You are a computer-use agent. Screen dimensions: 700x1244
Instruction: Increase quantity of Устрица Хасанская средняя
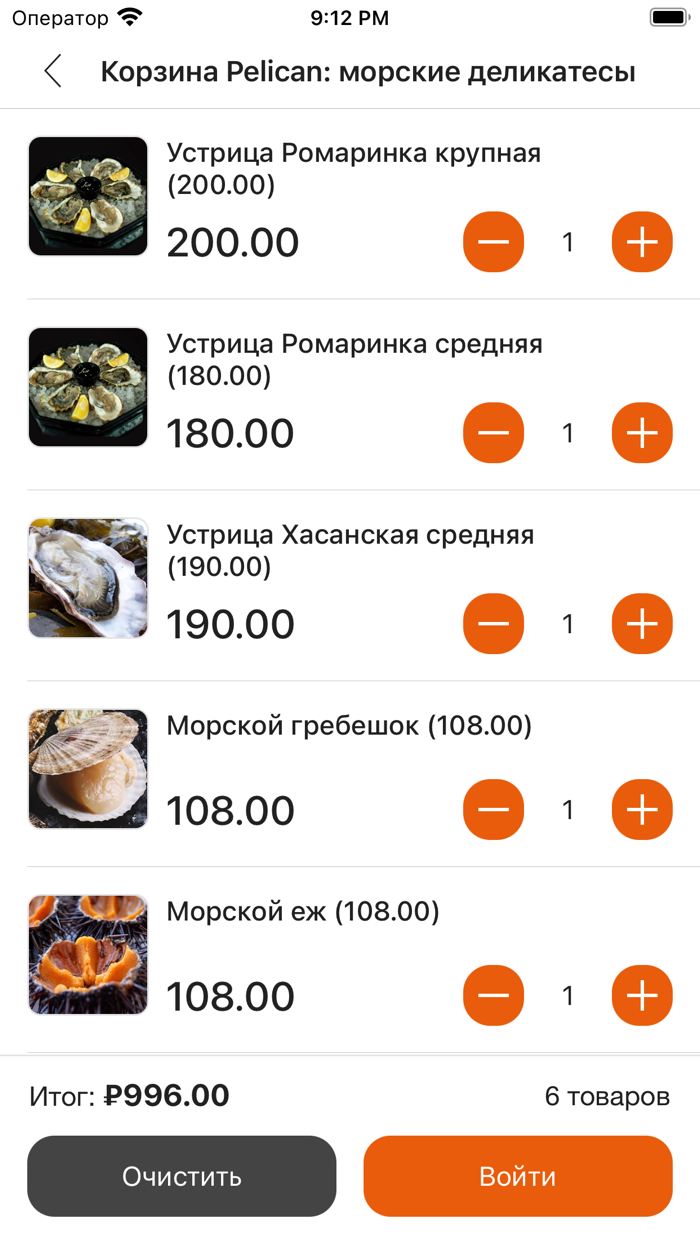642,624
